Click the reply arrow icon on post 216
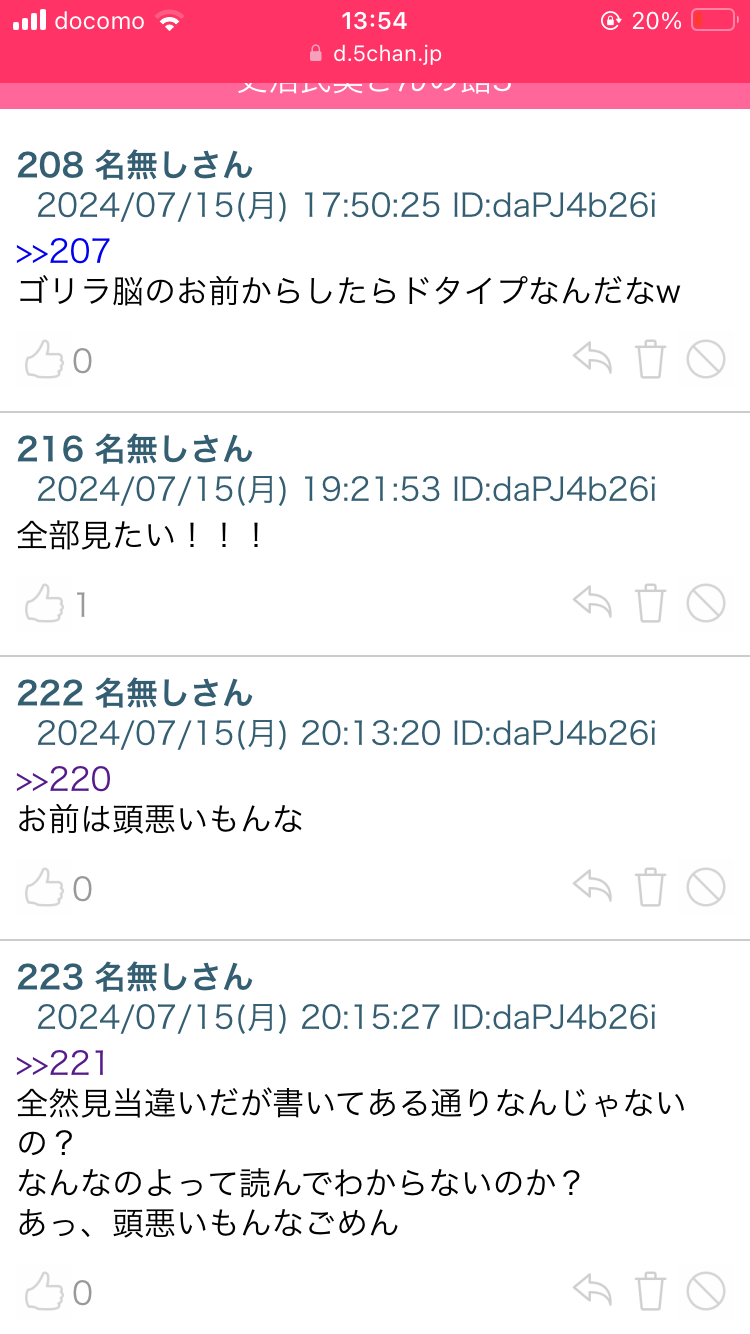Screen dimensions: 750x1334 coord(591,602)
